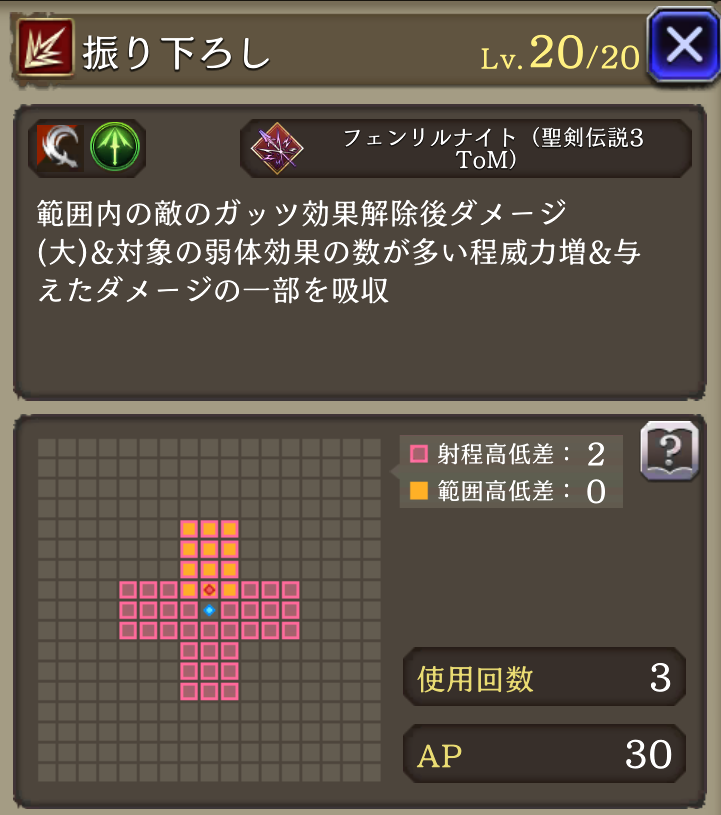The height and width of the screenshot is (815, 721).
Task: Open the range help book icon
Action: click(x=668, y=453)
